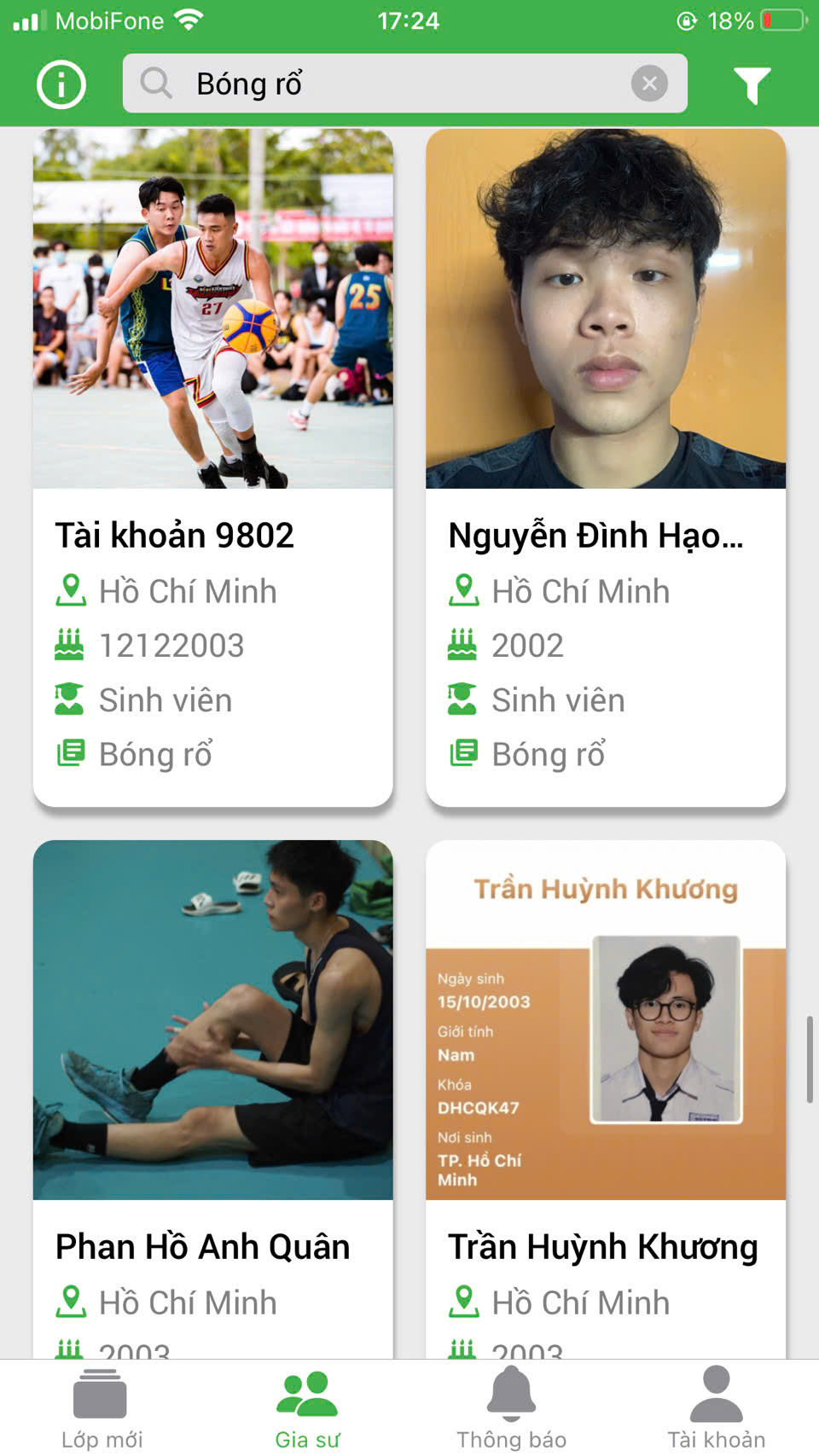
Task: View Nguyễn Đình Hạo's tutor profile
Action: [605, 467]
